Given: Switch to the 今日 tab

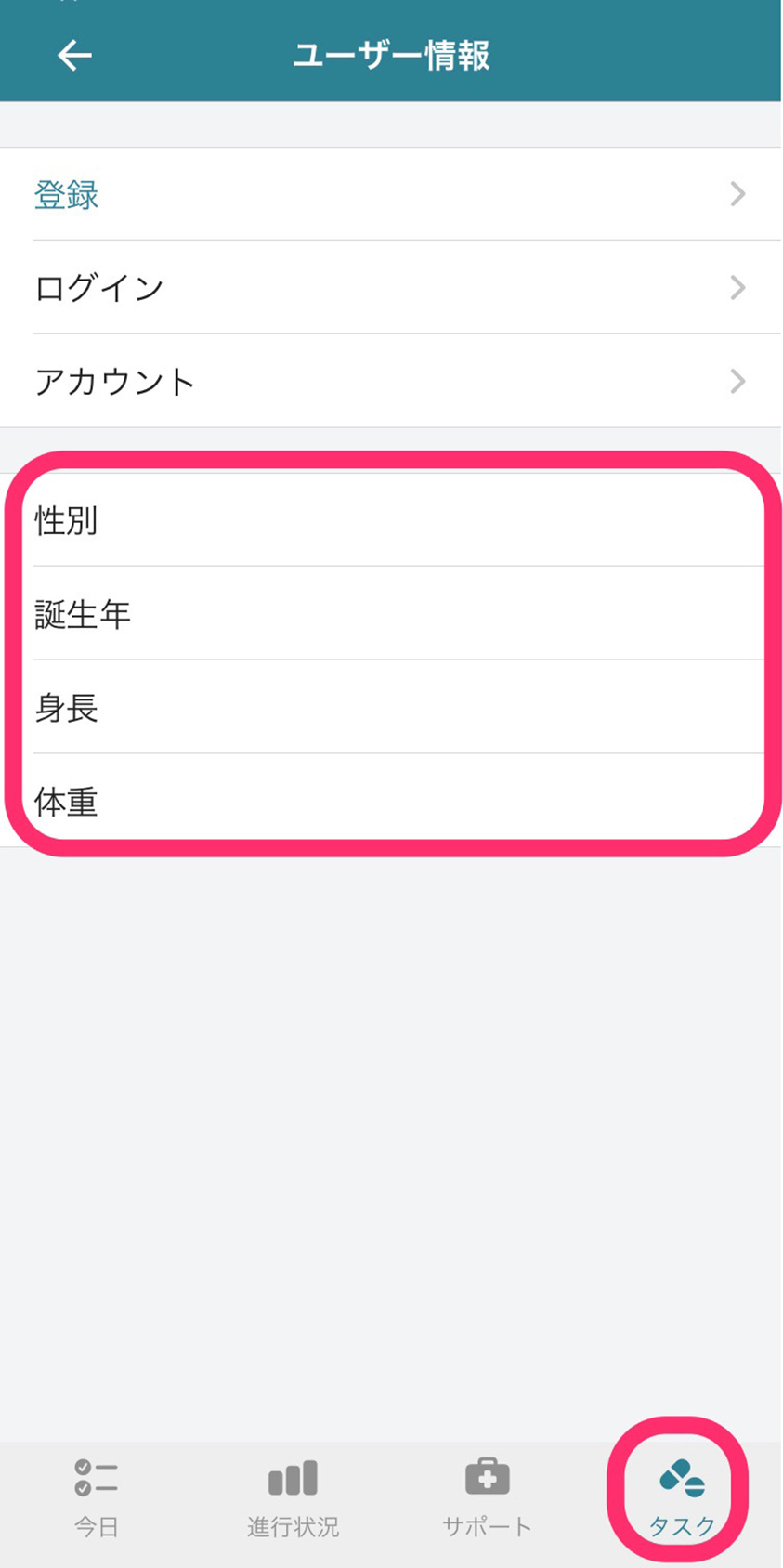Looking at the screenshot, I should click(97, 1497).
